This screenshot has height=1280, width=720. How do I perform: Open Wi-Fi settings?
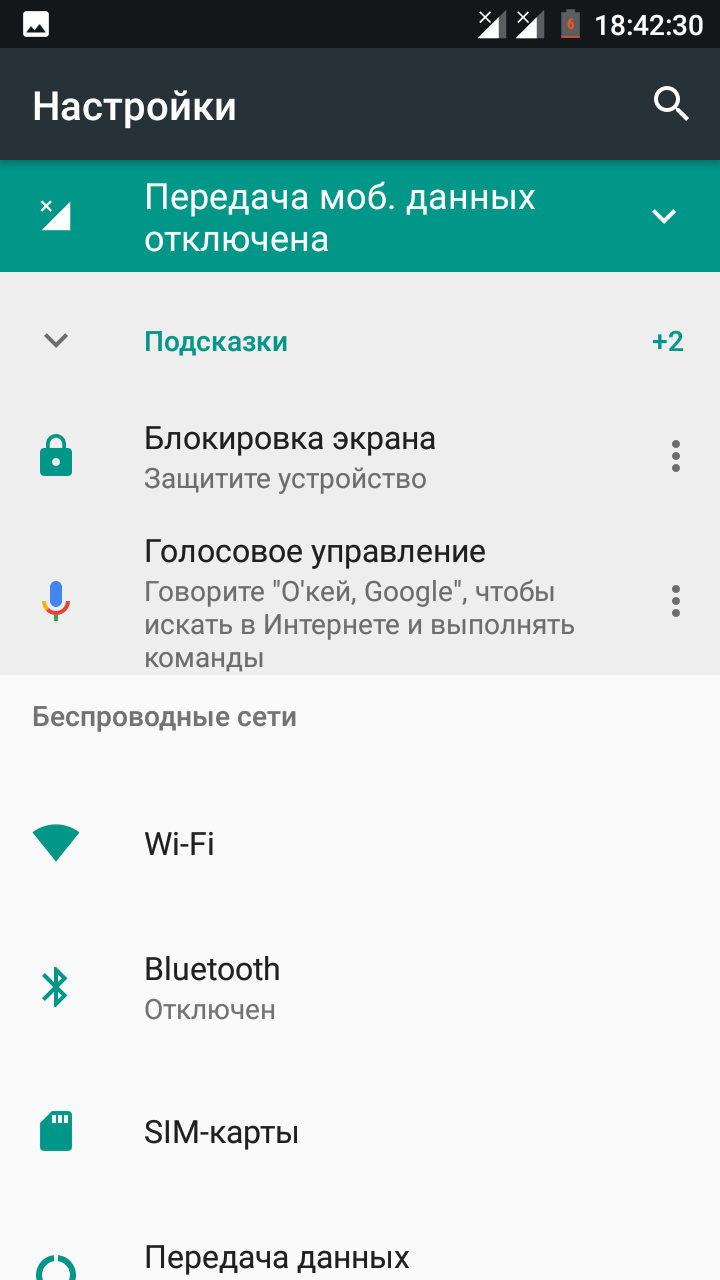pyautogui.click(x=360, y=844)
